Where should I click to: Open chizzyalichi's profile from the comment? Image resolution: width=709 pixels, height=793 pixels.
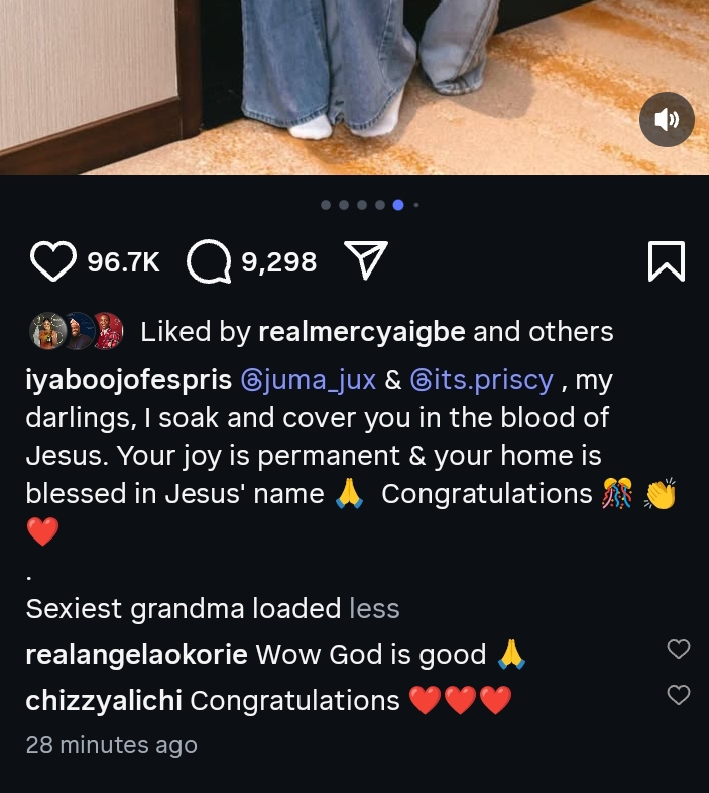point(104,701)
